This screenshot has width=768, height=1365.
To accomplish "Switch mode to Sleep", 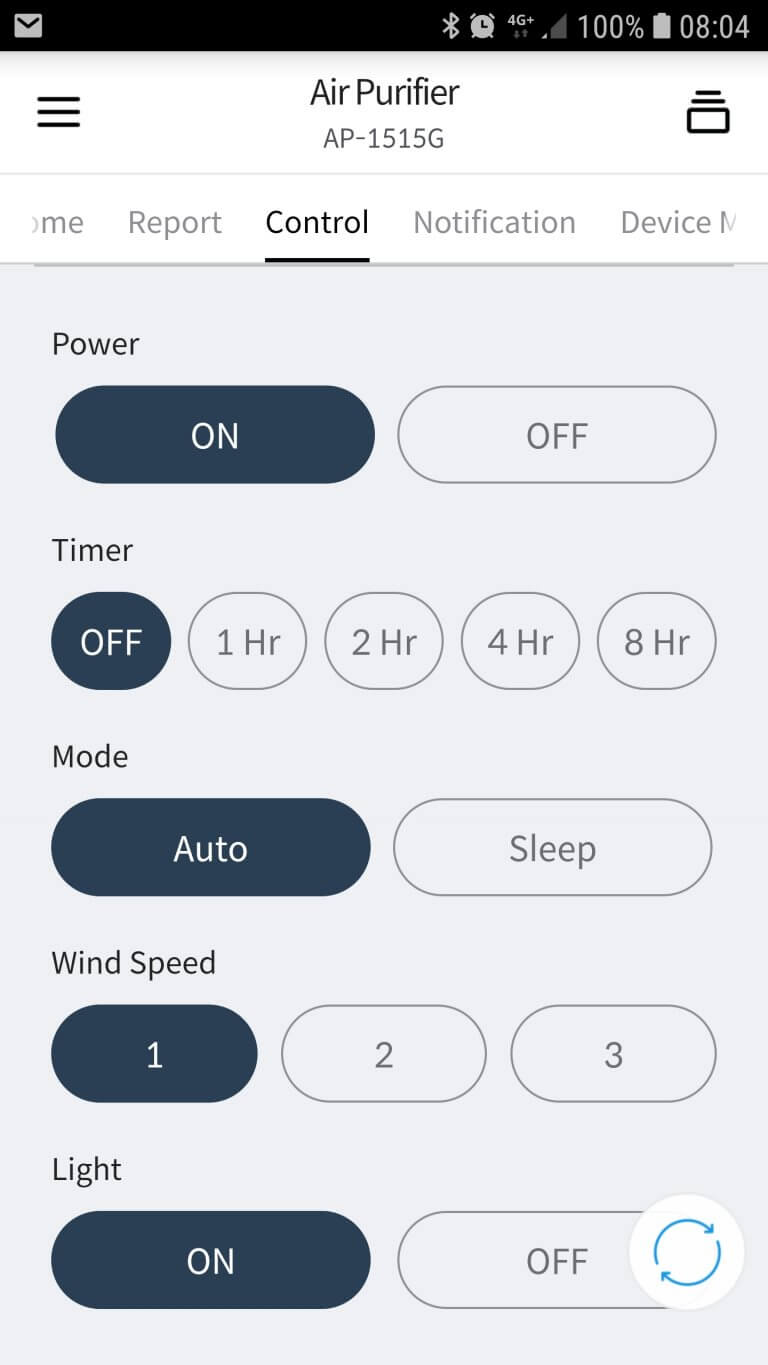I will (x=553, y=848).
